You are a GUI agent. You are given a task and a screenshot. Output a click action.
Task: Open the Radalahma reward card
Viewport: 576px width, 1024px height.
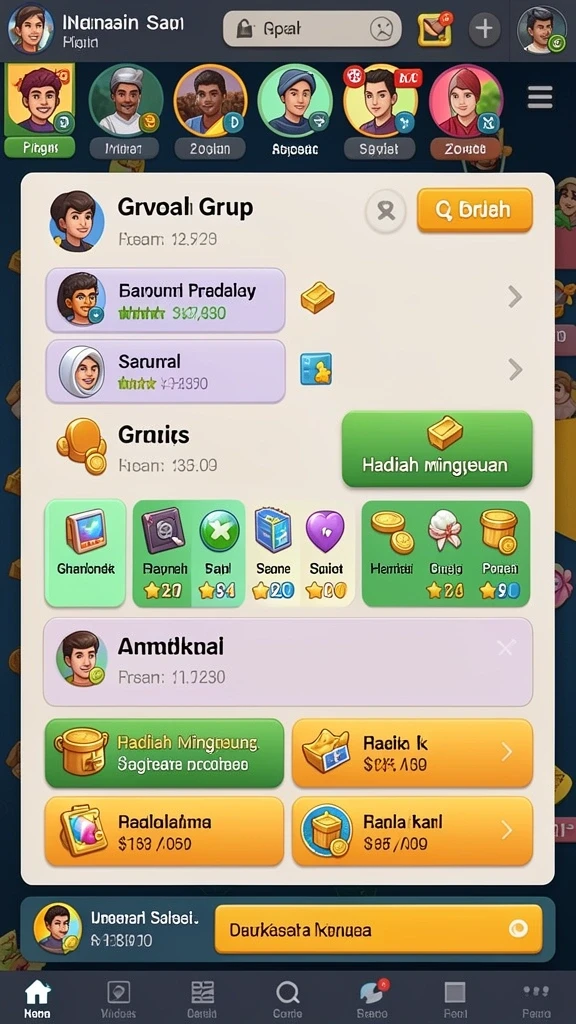point(165,831)
